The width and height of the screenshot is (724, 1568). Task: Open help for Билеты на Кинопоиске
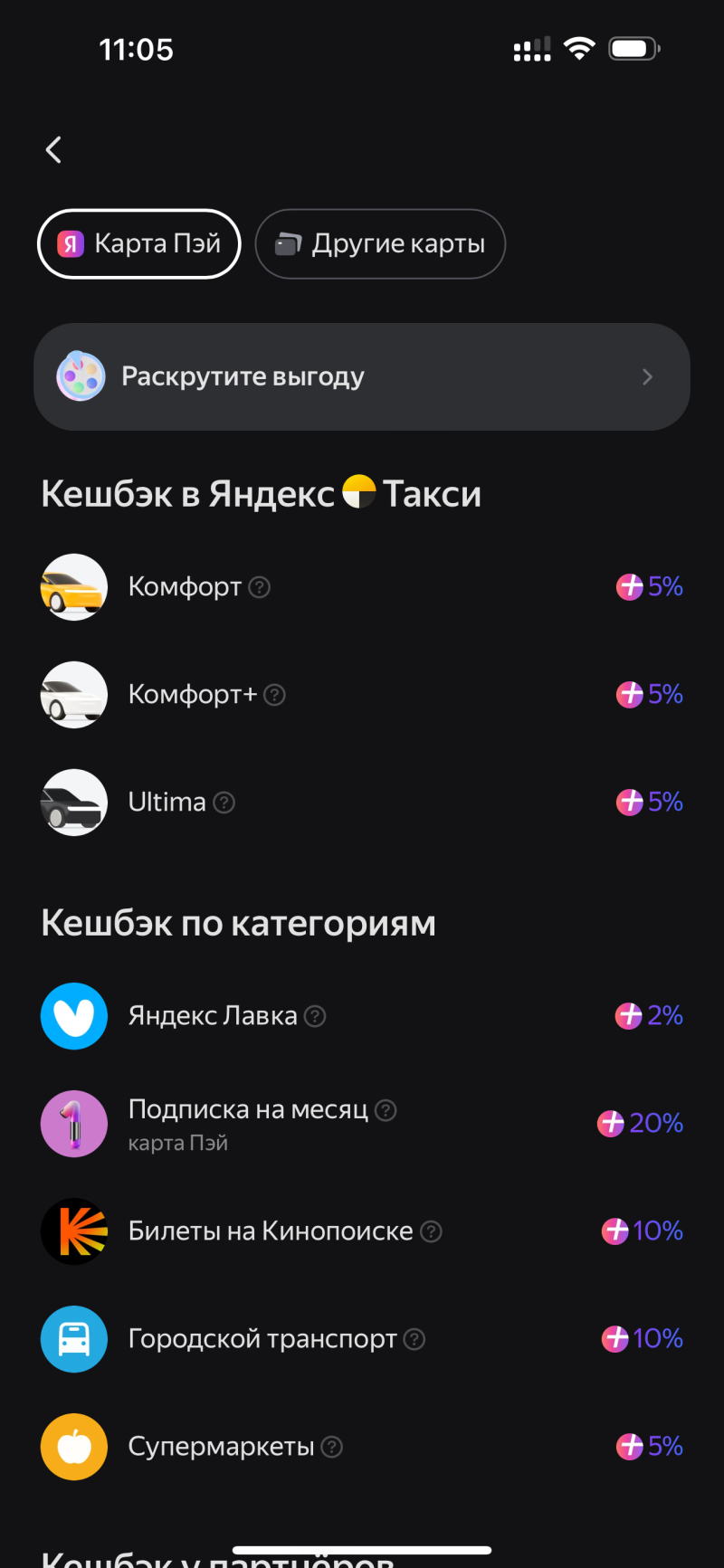click(432, 1231)
